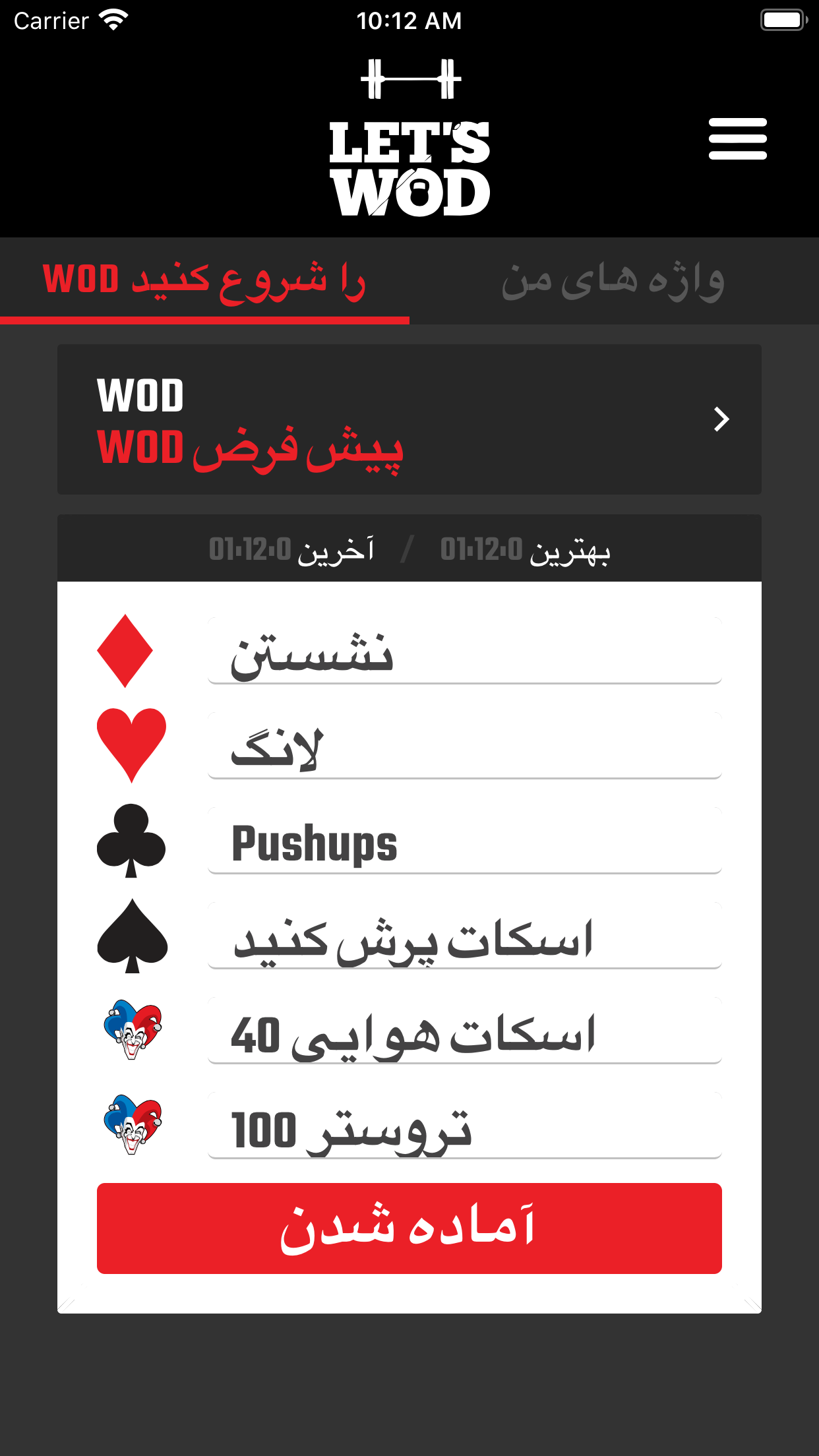Tap the clubs exercise field Pushups
Screen dimensions: 819x1456
pos(465,841)
